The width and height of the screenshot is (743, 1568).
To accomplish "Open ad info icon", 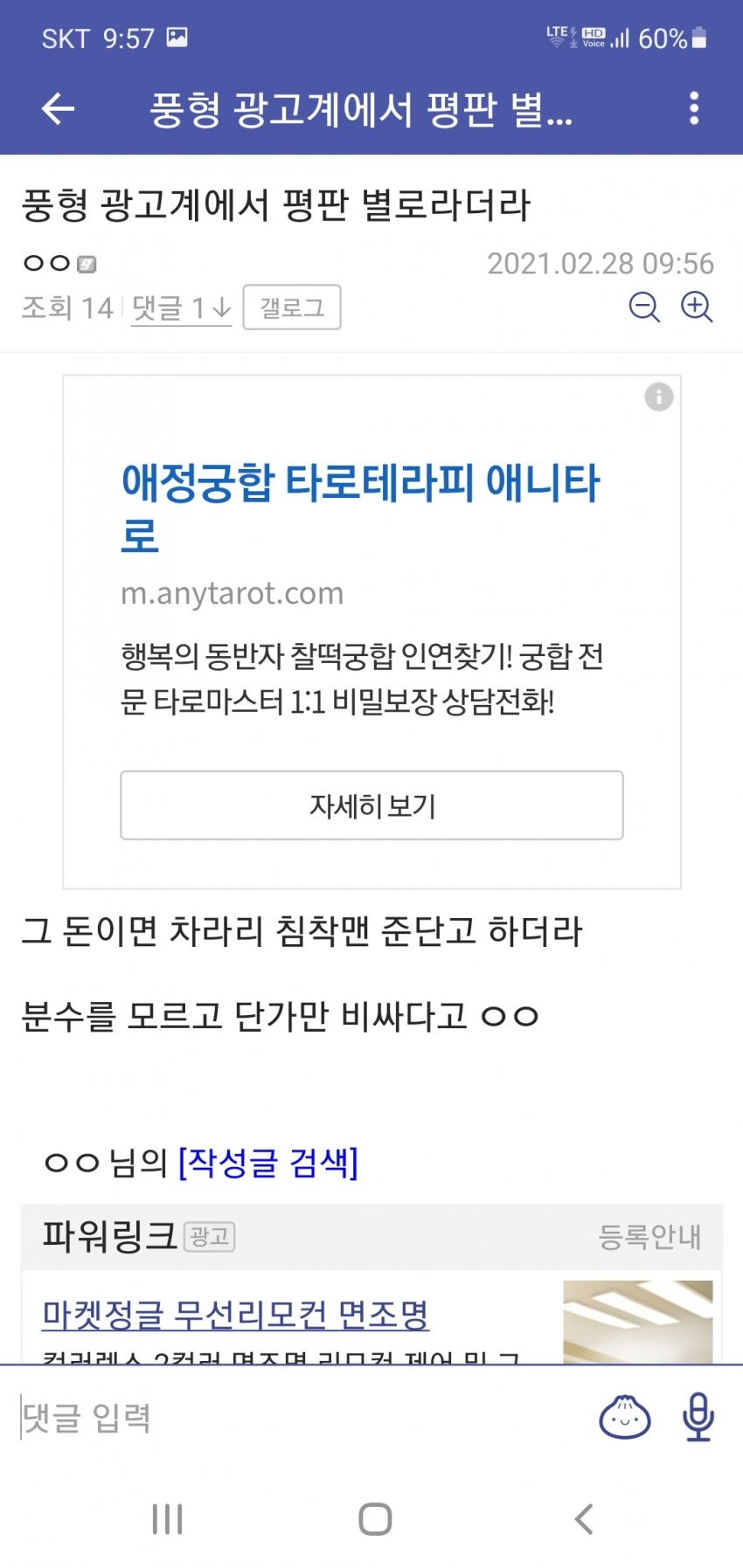I will click(659, 397).
